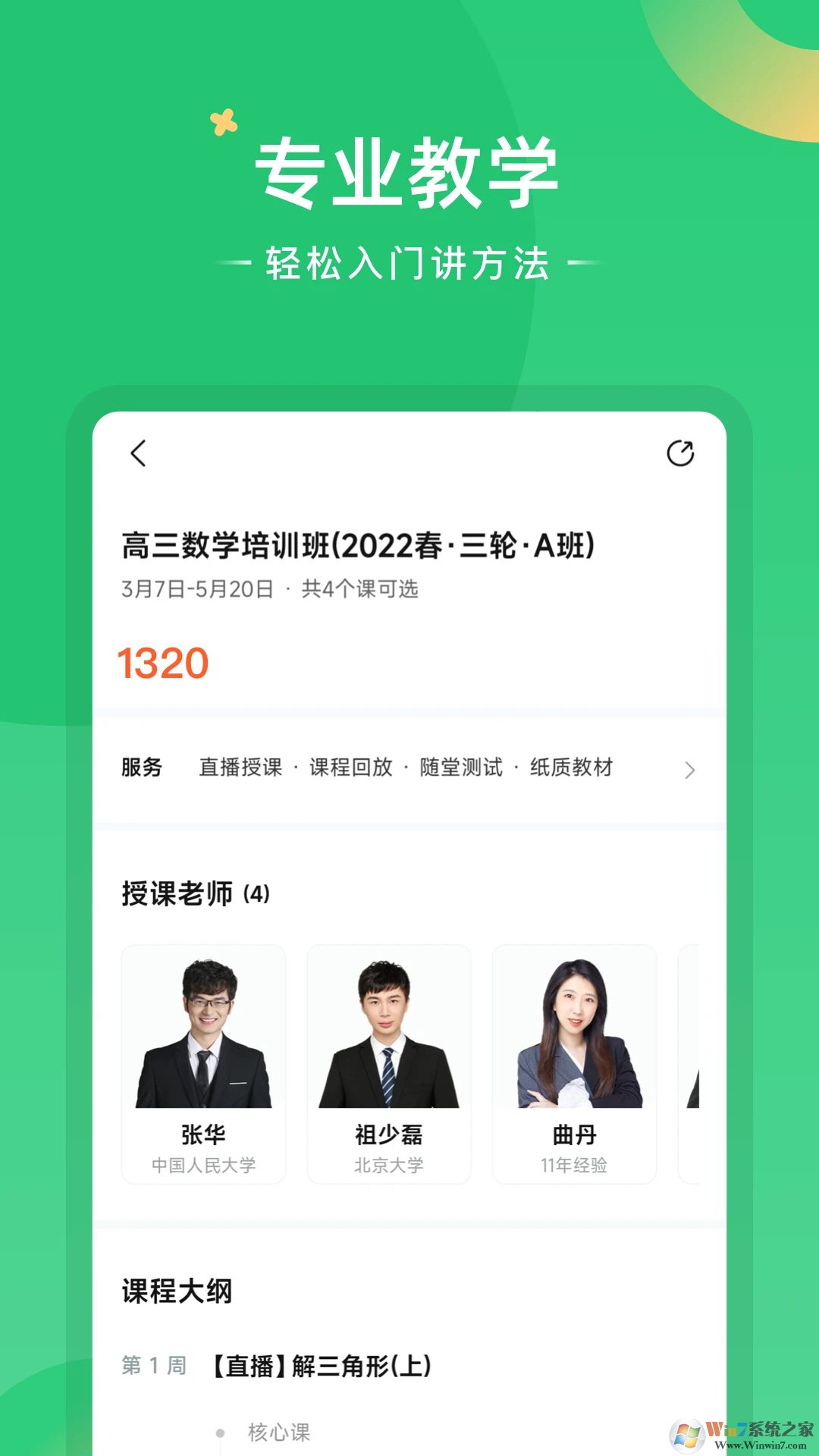The image size is (819, 1456).
Task: Expand the 服务 row via the right chevron
Action: click(690, 769)
